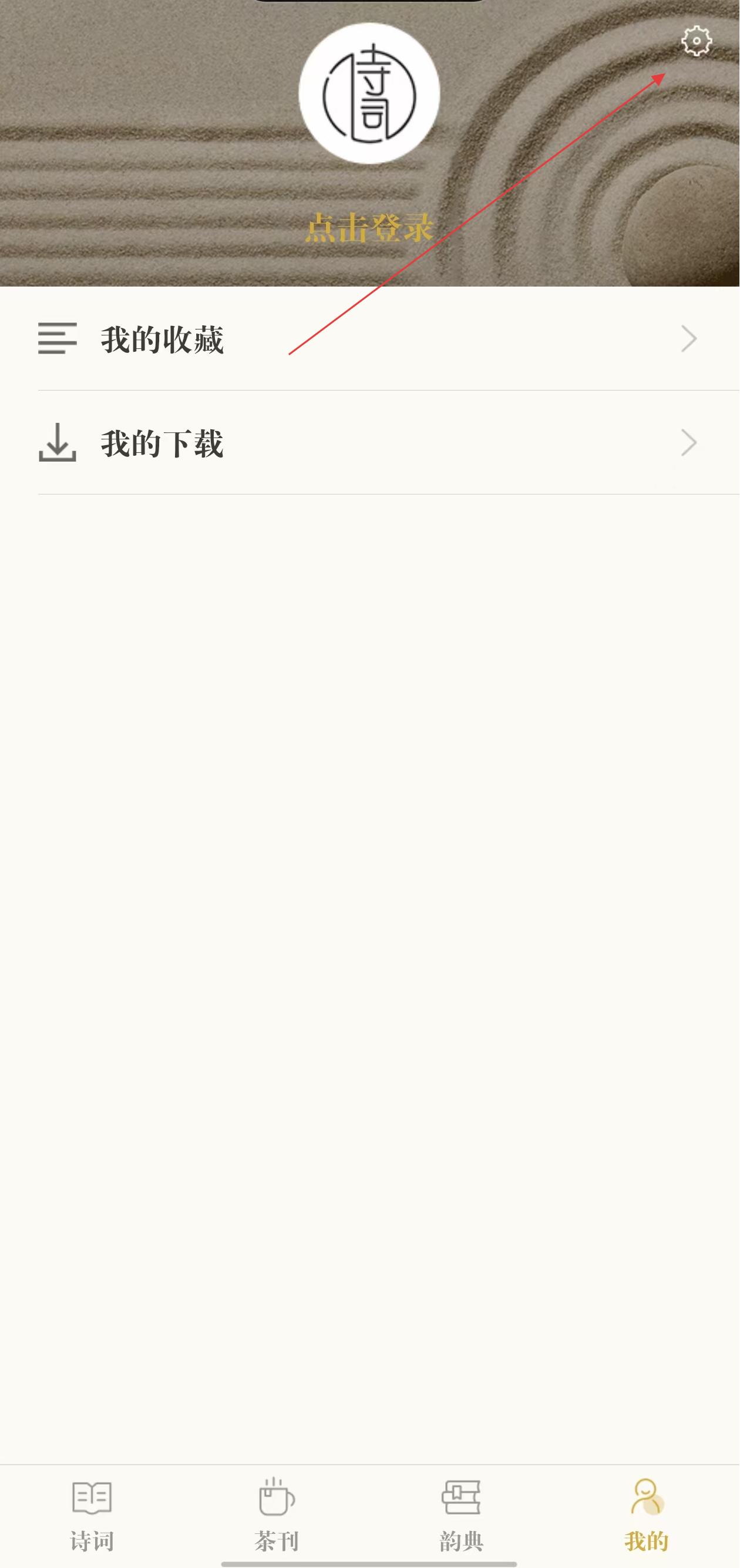Switch to the 茶刊 tab
This screenshot has height=1568, width=740.
point(277,1516)
